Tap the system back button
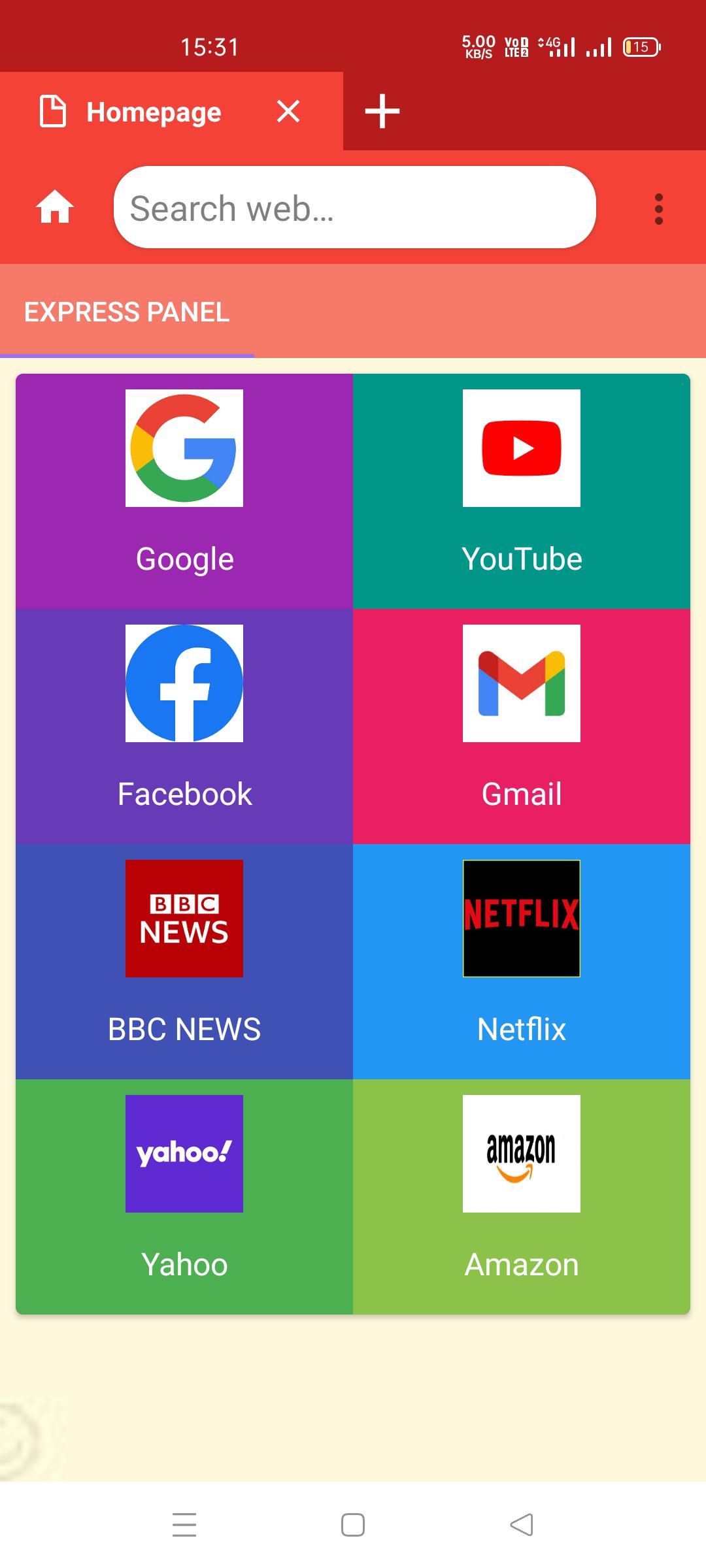The width and height of the screenshot is (706, 1568). pyautogui.click(x=522, y=1525)
